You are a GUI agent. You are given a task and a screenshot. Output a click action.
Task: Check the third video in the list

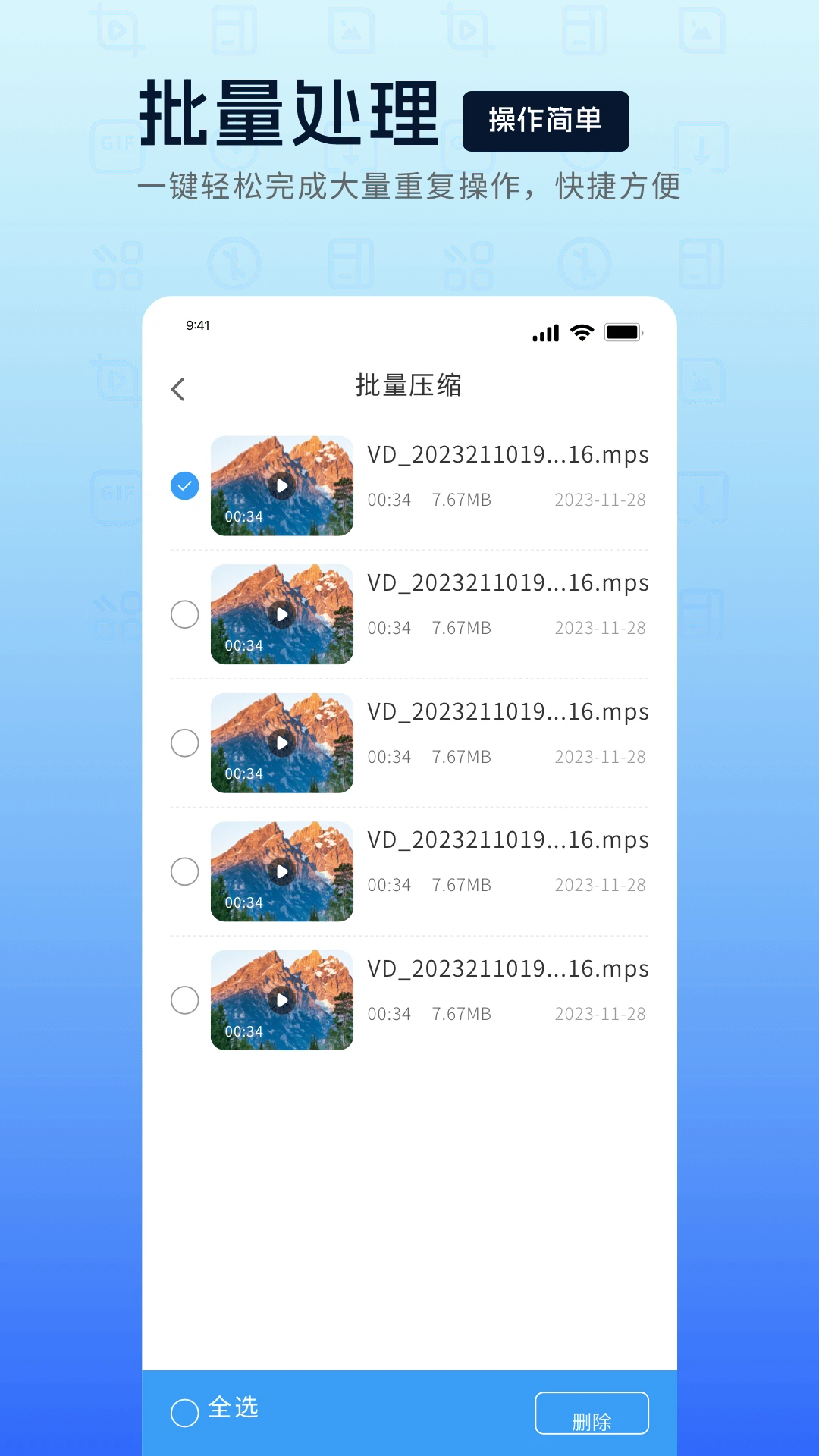point(184,744)
